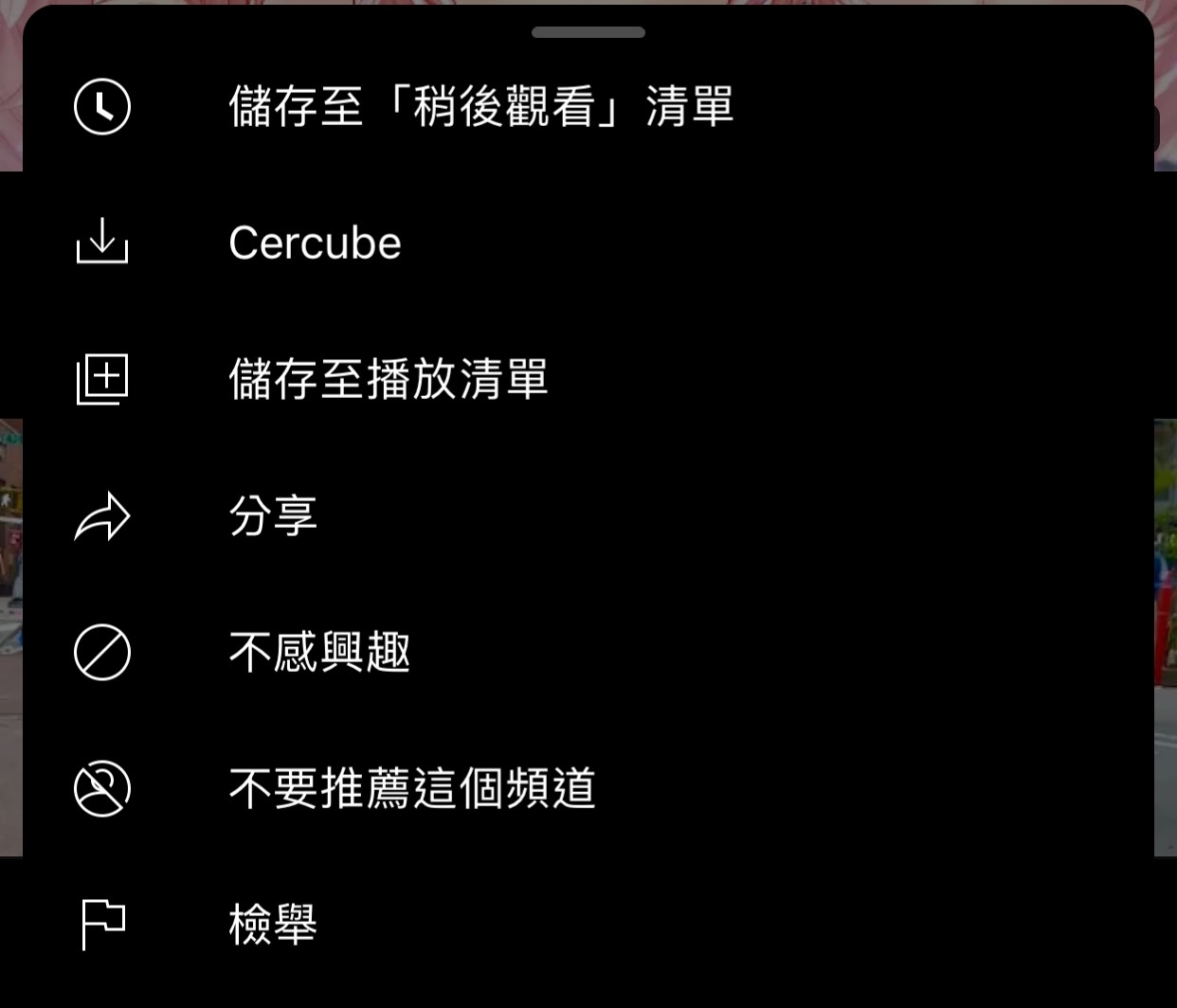This screenshot has height=1008, width=1177.
Task: Tap 檢舉 to report the video
Action: [588, 925]
